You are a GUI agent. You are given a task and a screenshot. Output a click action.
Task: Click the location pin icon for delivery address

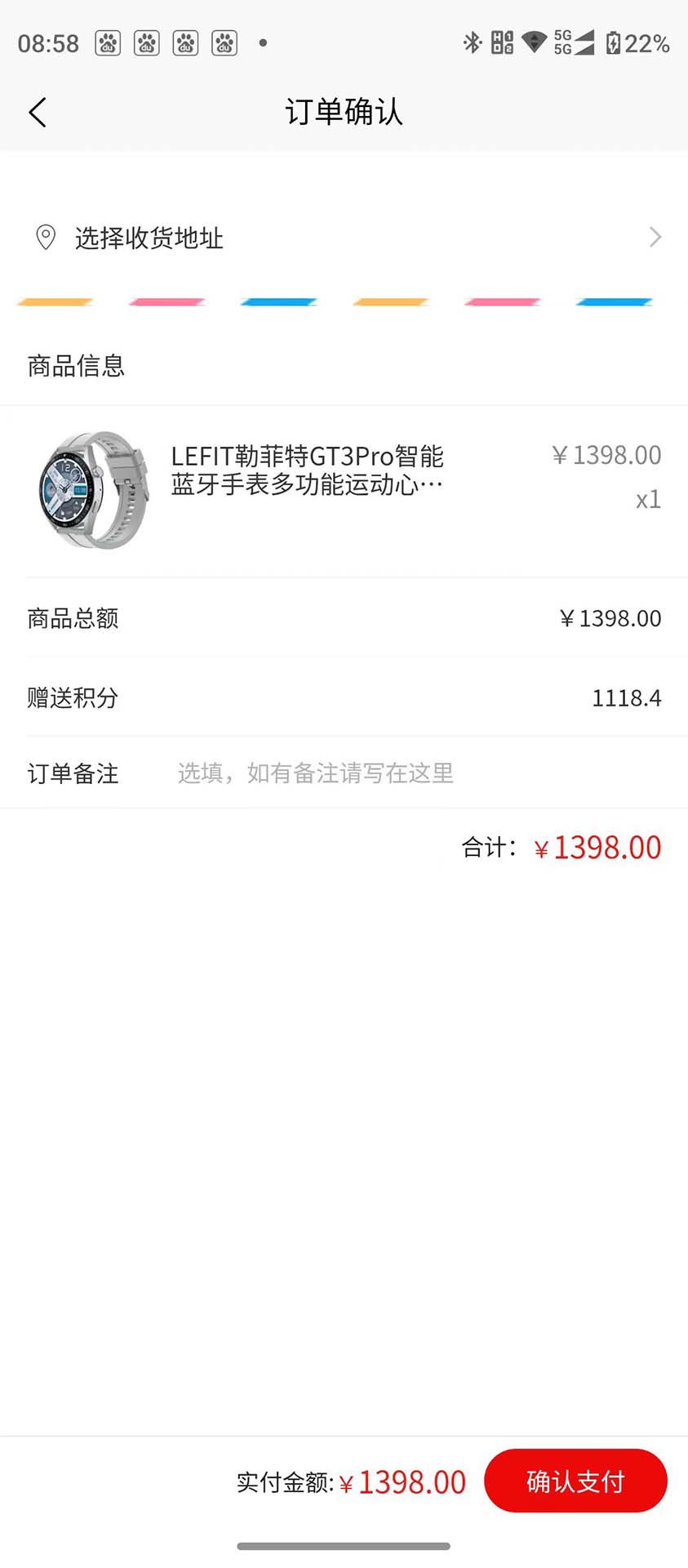46,238
